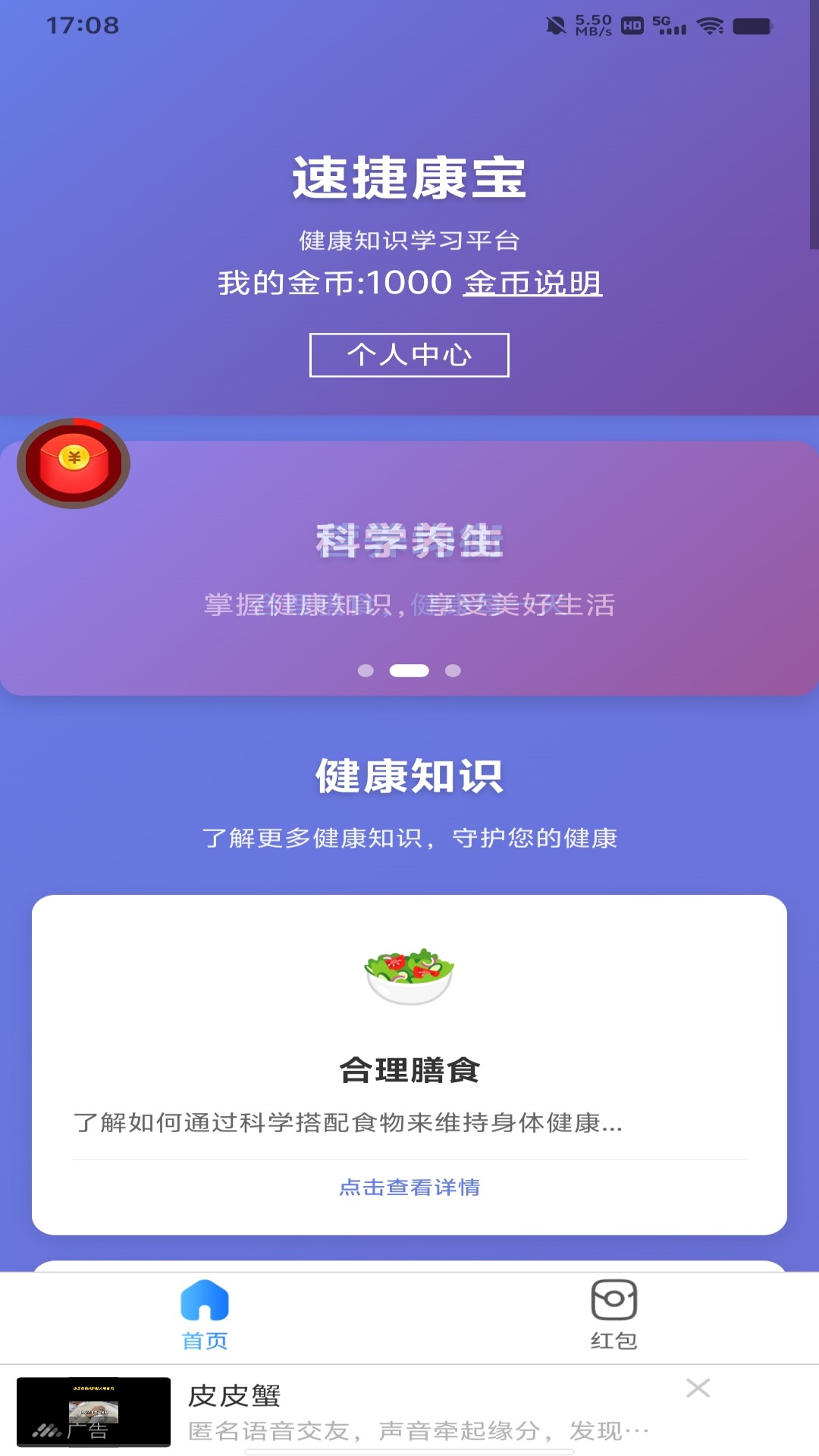Click 点击查看详情 on the diet card
The width and height of the screenshot is (819, 1456).
[x=409, y=1188]
